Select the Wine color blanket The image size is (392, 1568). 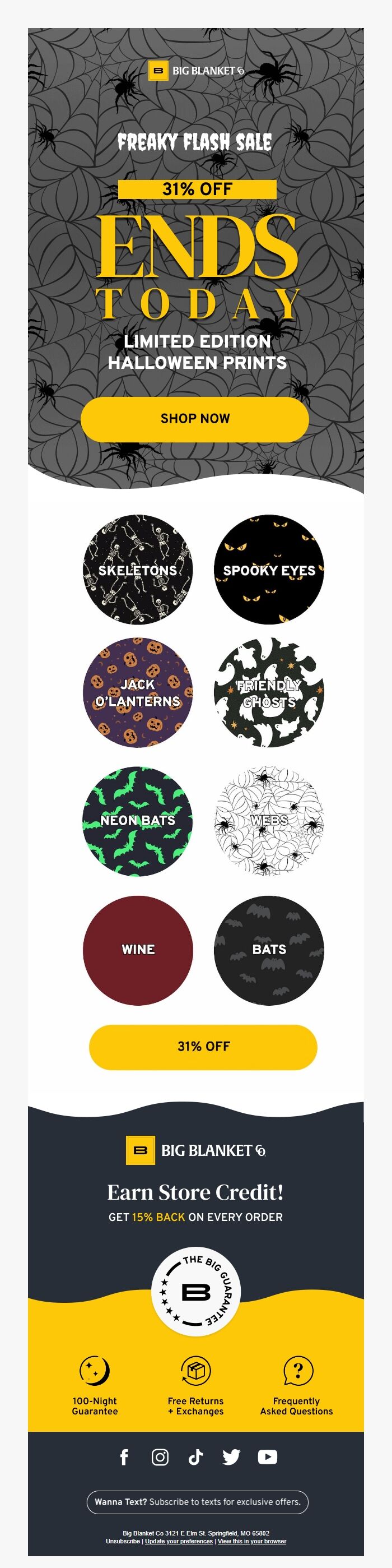pyautogui.click(x=138, y=950)
